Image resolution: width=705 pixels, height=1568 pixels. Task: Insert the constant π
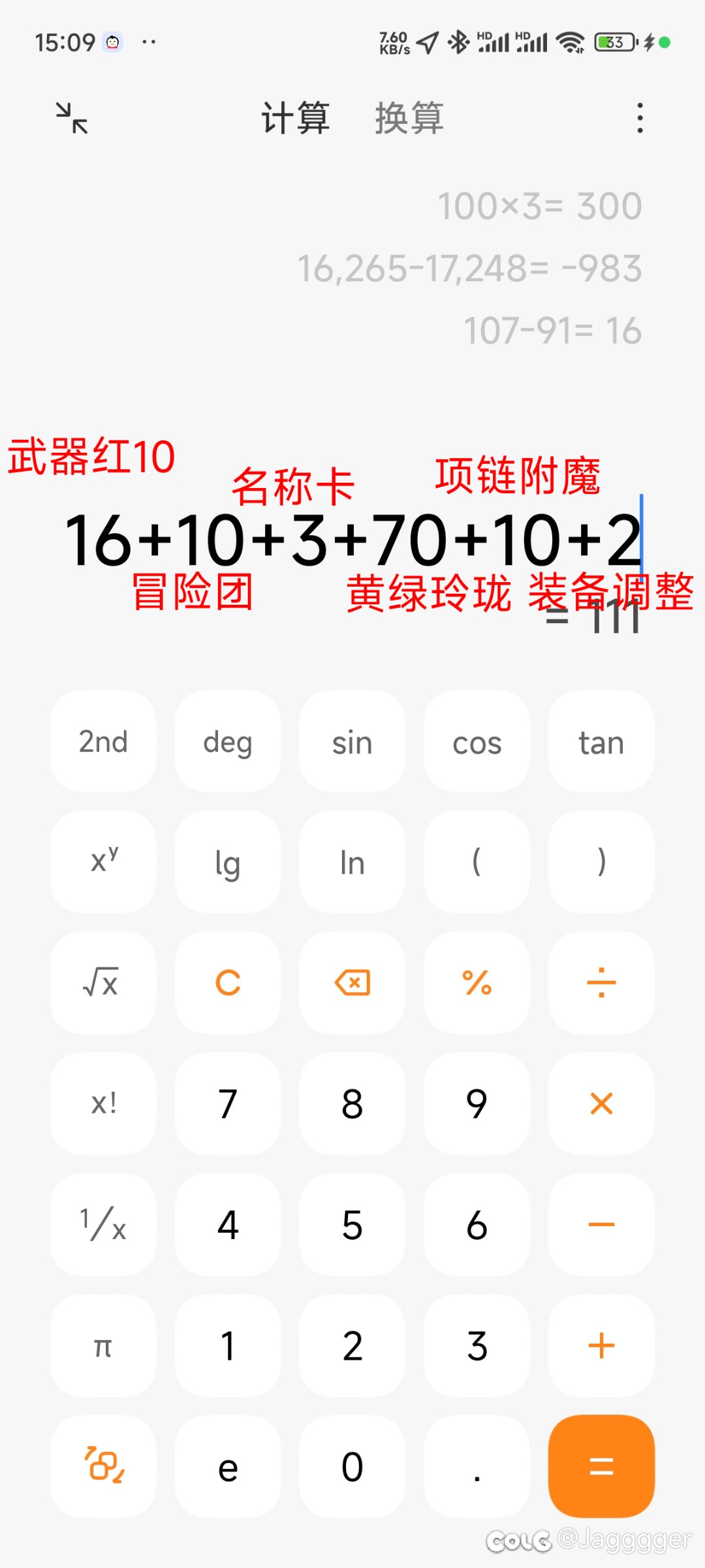[x=103, y=1345]
